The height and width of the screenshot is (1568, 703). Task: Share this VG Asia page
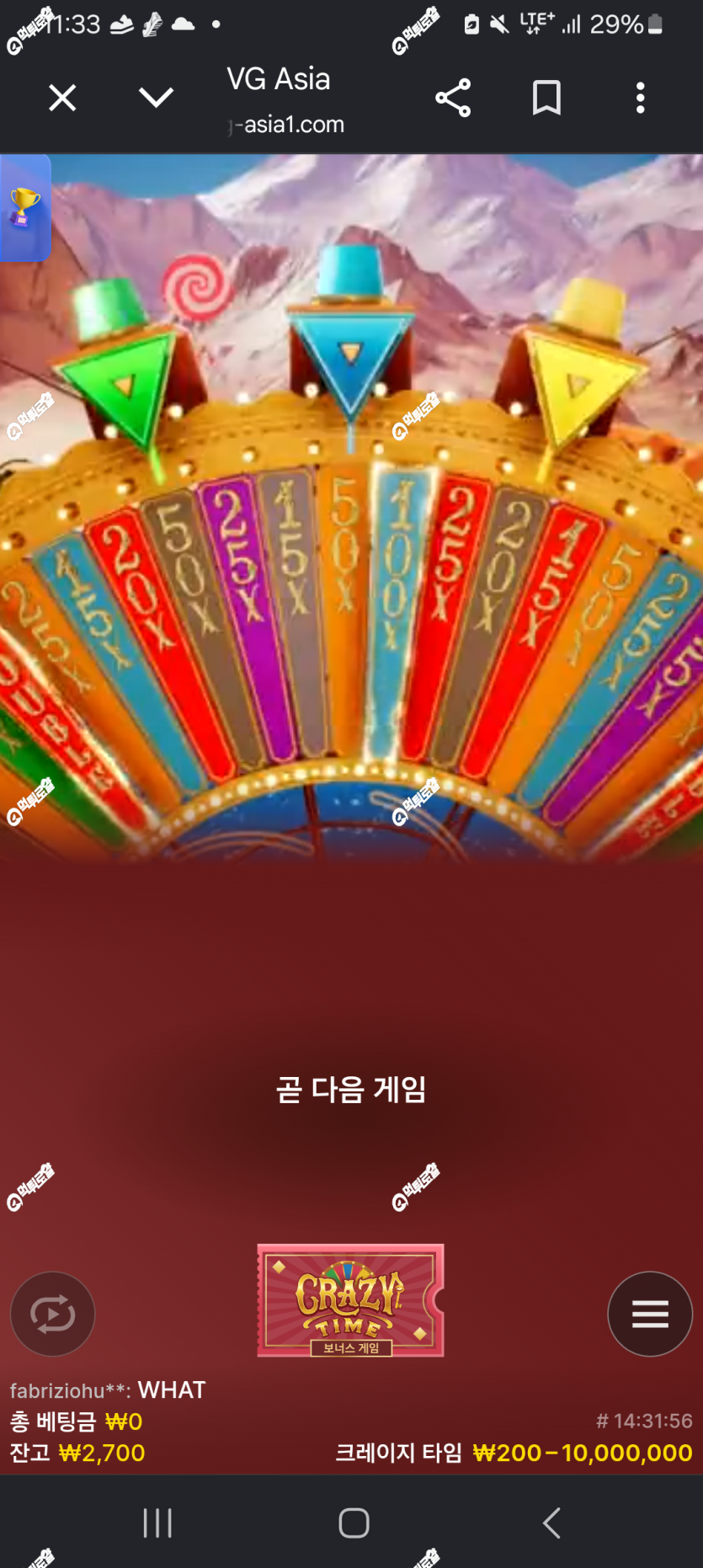click(453, 98)
